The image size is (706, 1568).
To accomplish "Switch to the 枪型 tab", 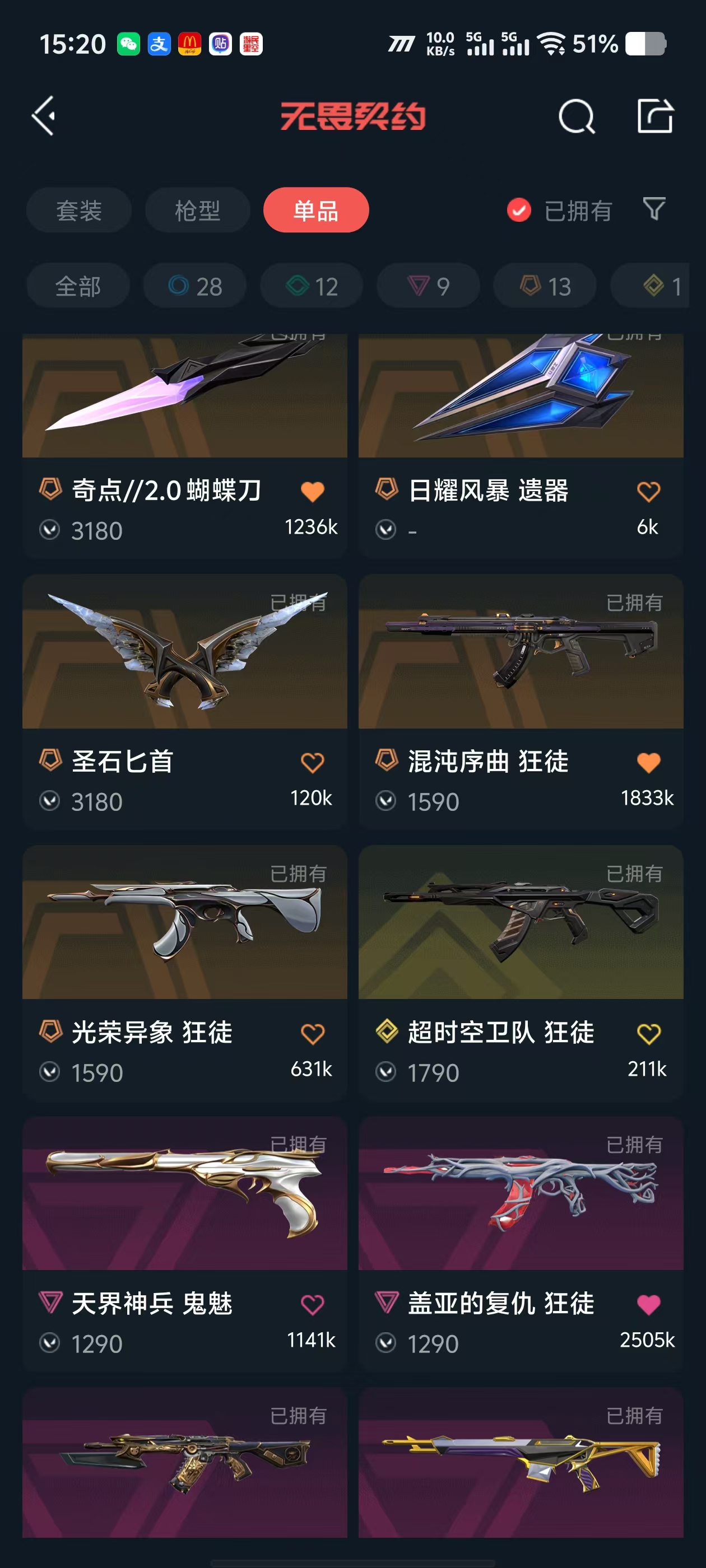I will coord(197,211).
